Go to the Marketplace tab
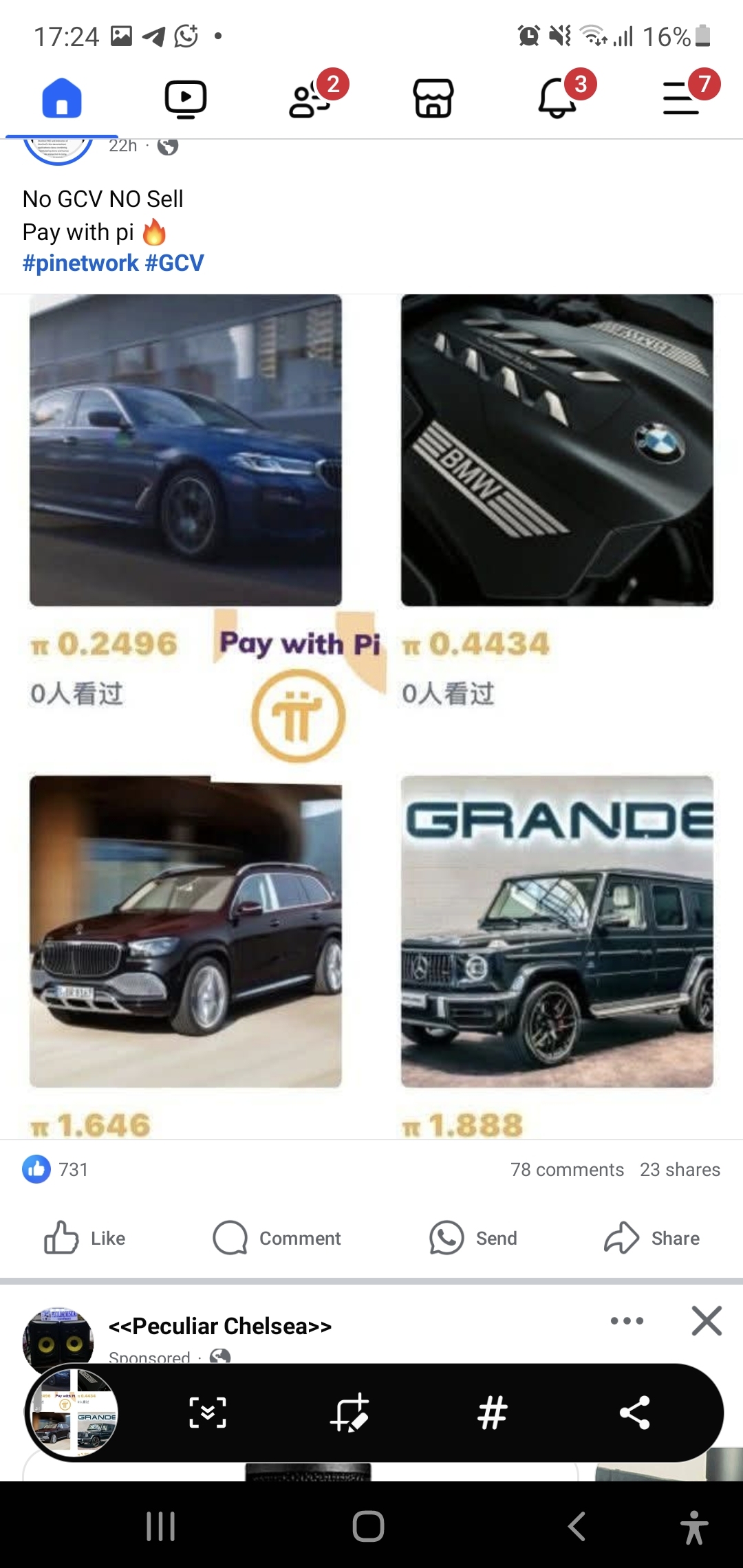The height and width of the screenshot is (1568, 743). pyautogui.click(x=433, y=99)
